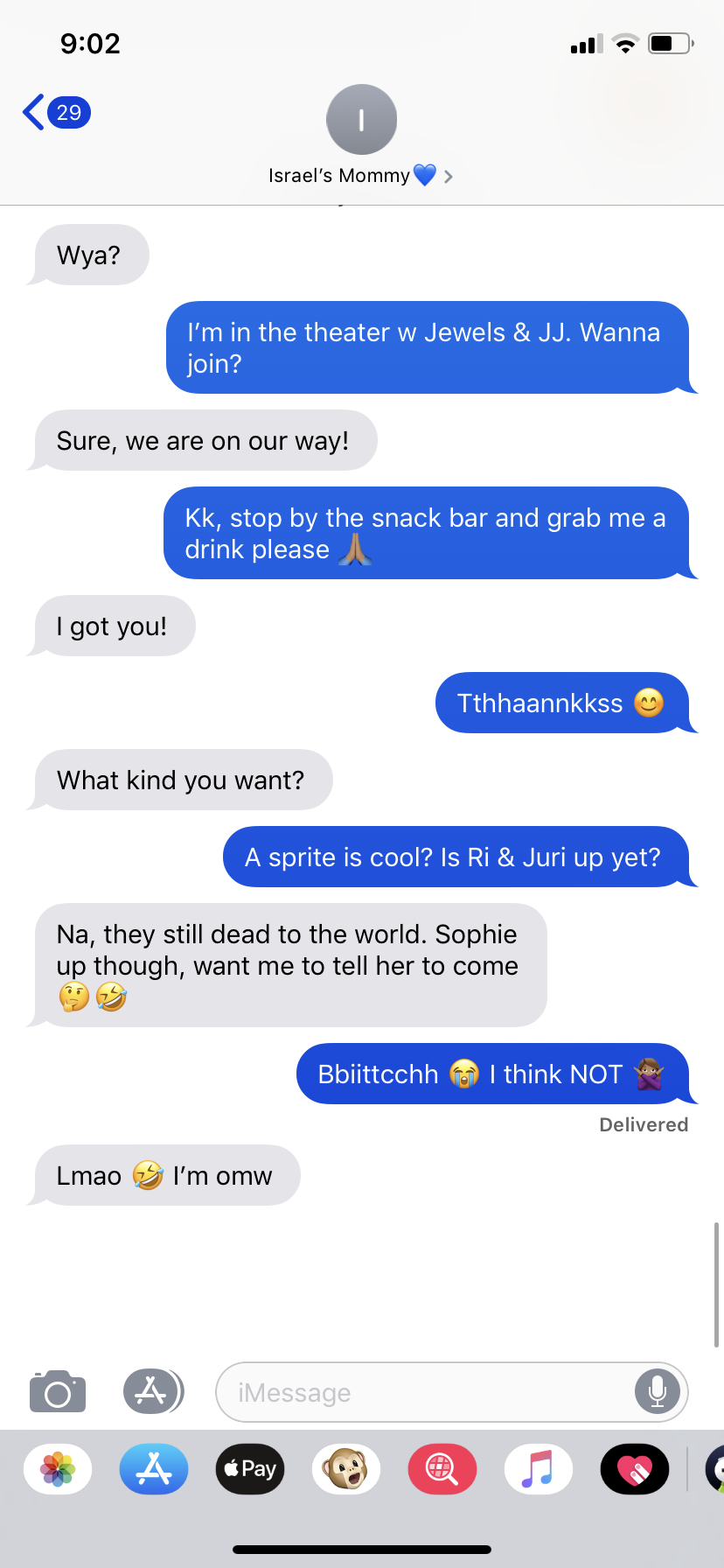Open Apple Pay in the app strip

point(250,1469)
